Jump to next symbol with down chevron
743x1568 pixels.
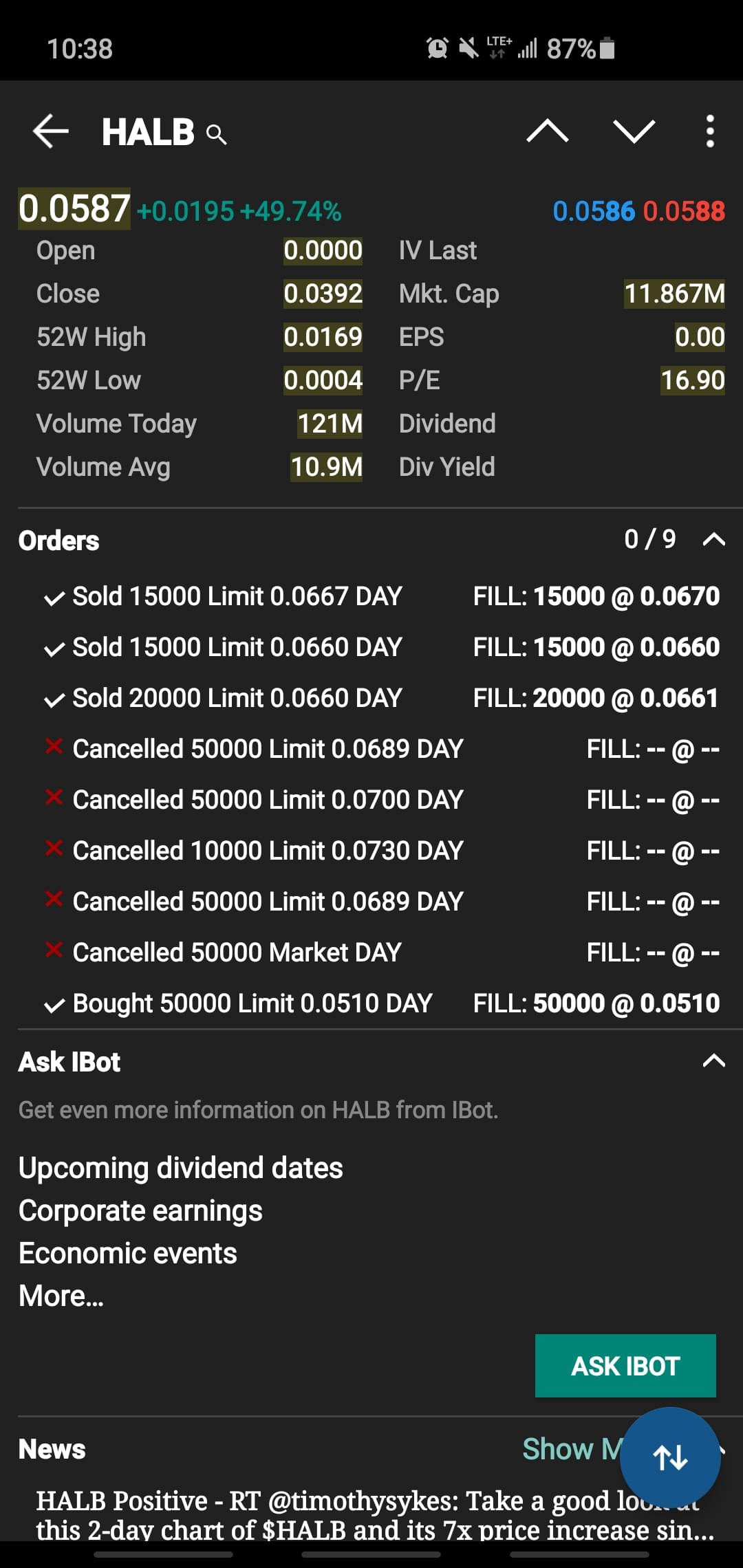pyautogui.click(x=634, y=131)
